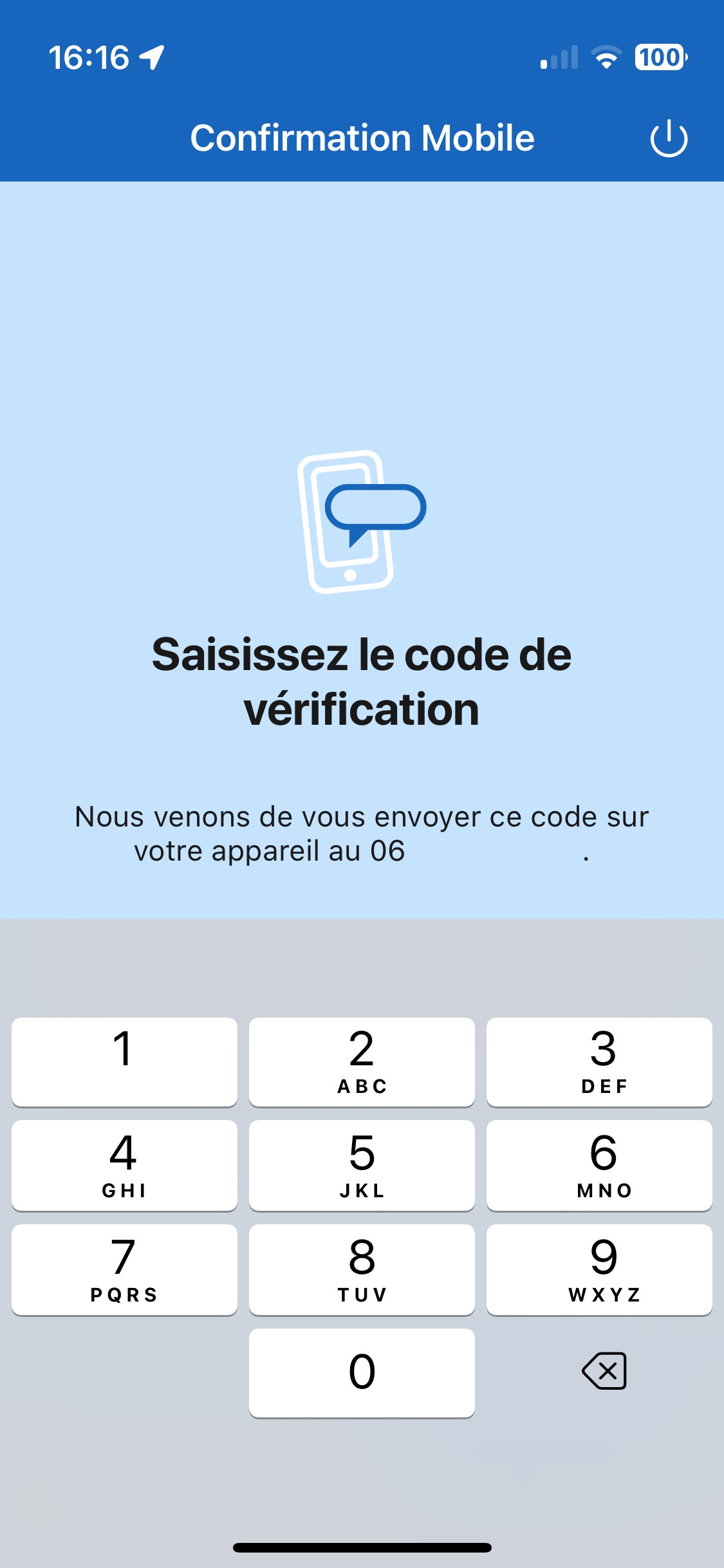This screenshot has width=724, height=1568.
Task: Type the number 2 key
Action: coord(362,1061)
